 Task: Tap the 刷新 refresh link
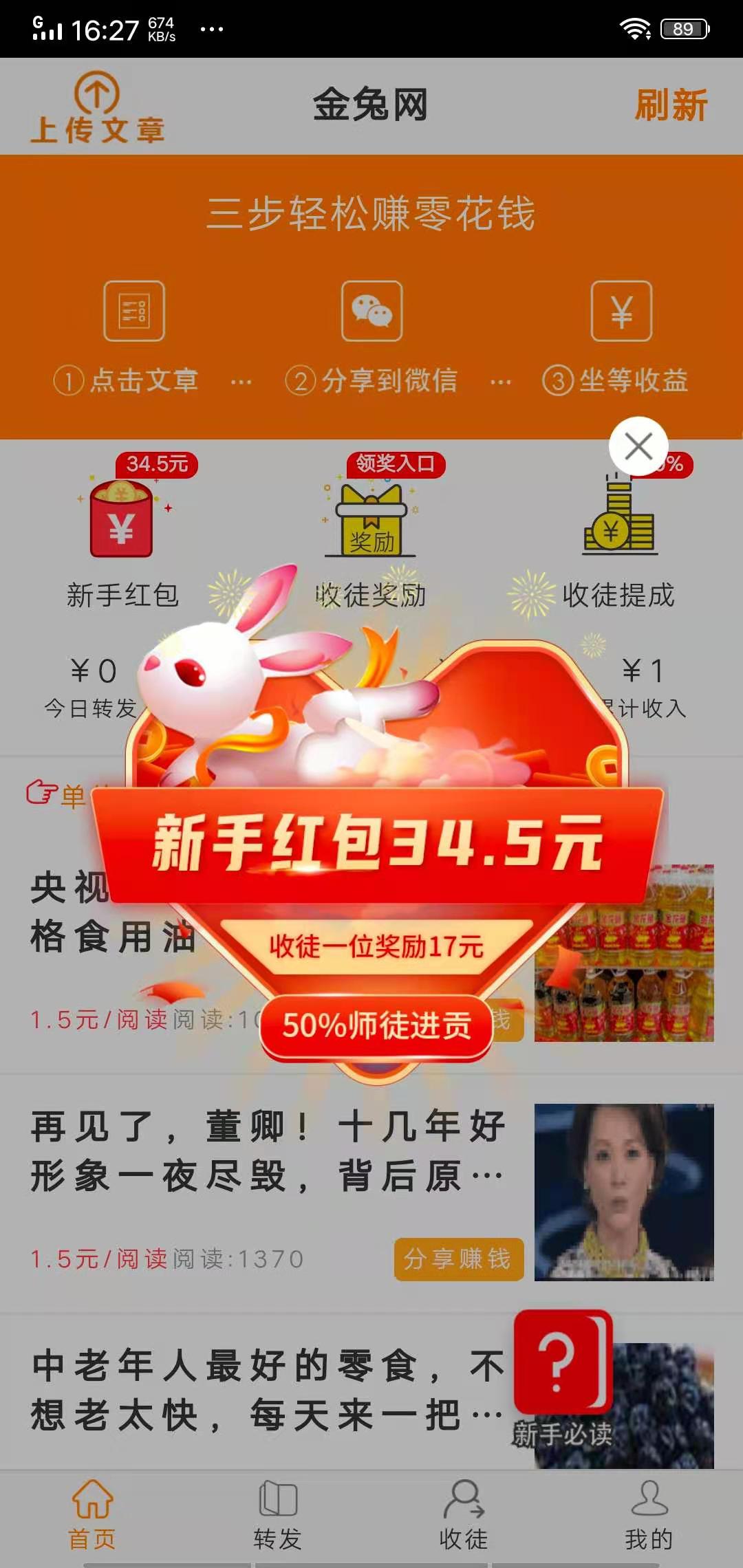671,107
